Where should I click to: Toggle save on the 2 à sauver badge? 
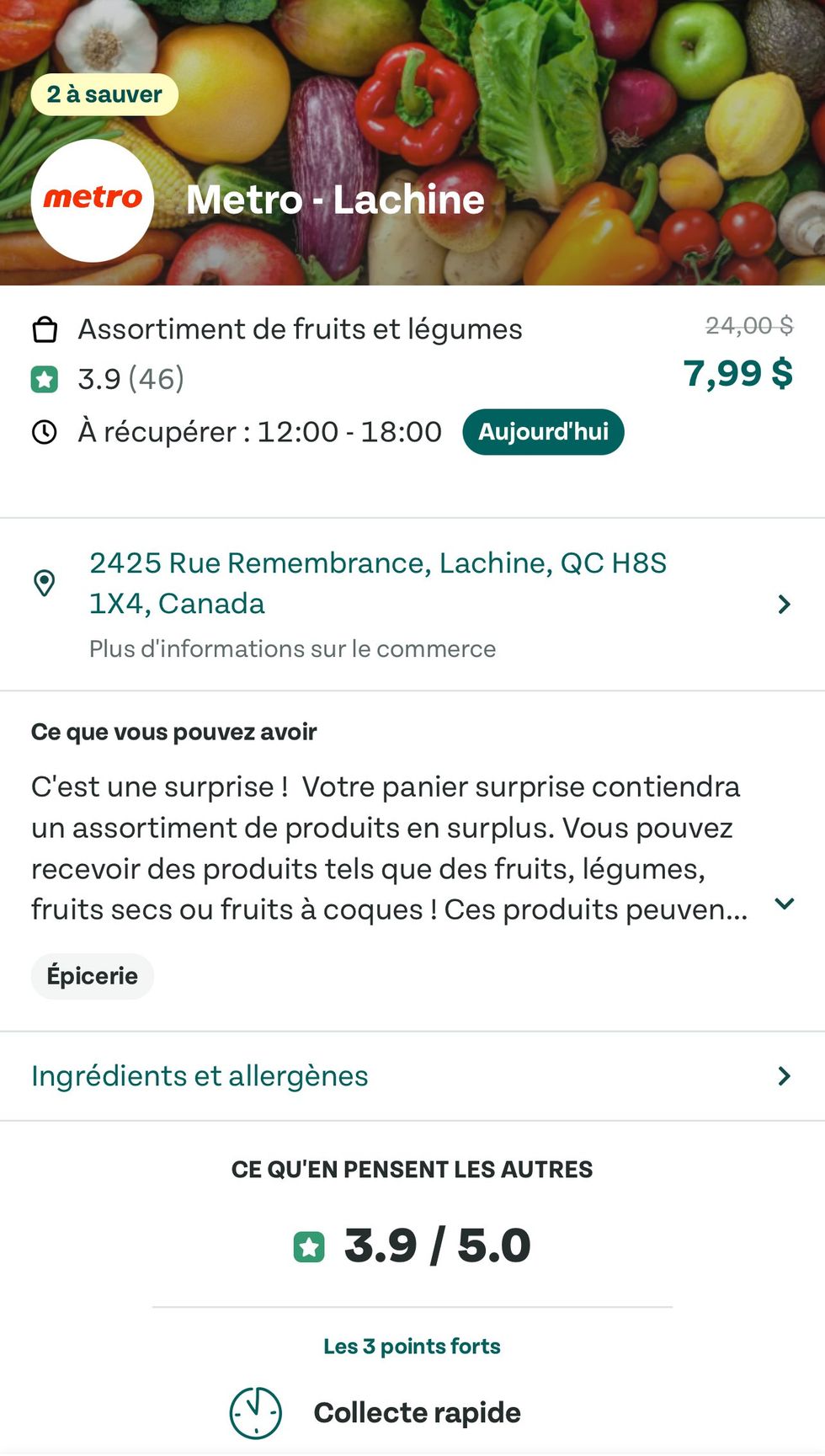pyautogui.click(x=103, y=94)
